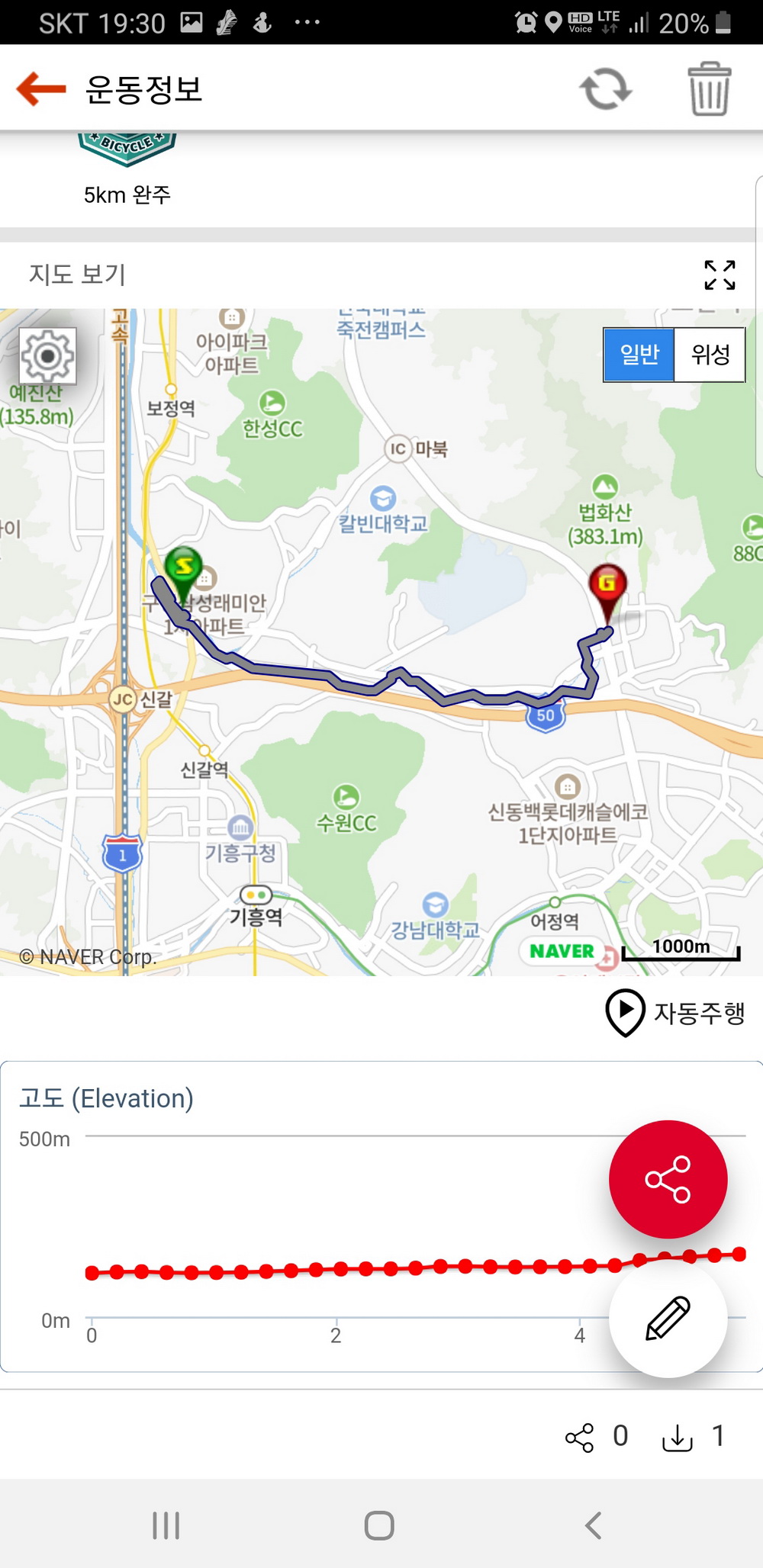Refresh the workout info

606,89
